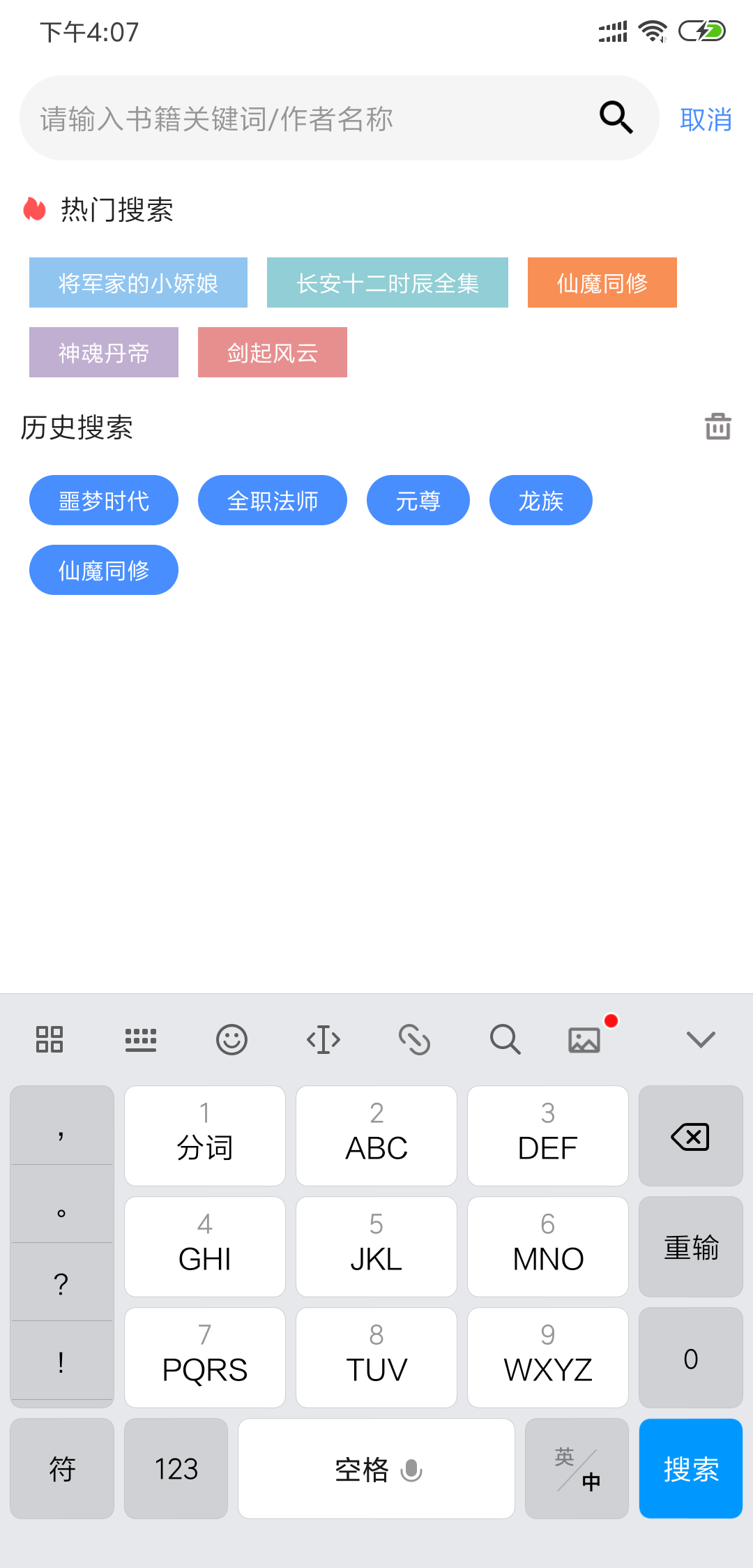Open keyboard layout switcher icon
Viewport: 753px width, 1568px height.
pyautogui.click(x=141, y=1039)
